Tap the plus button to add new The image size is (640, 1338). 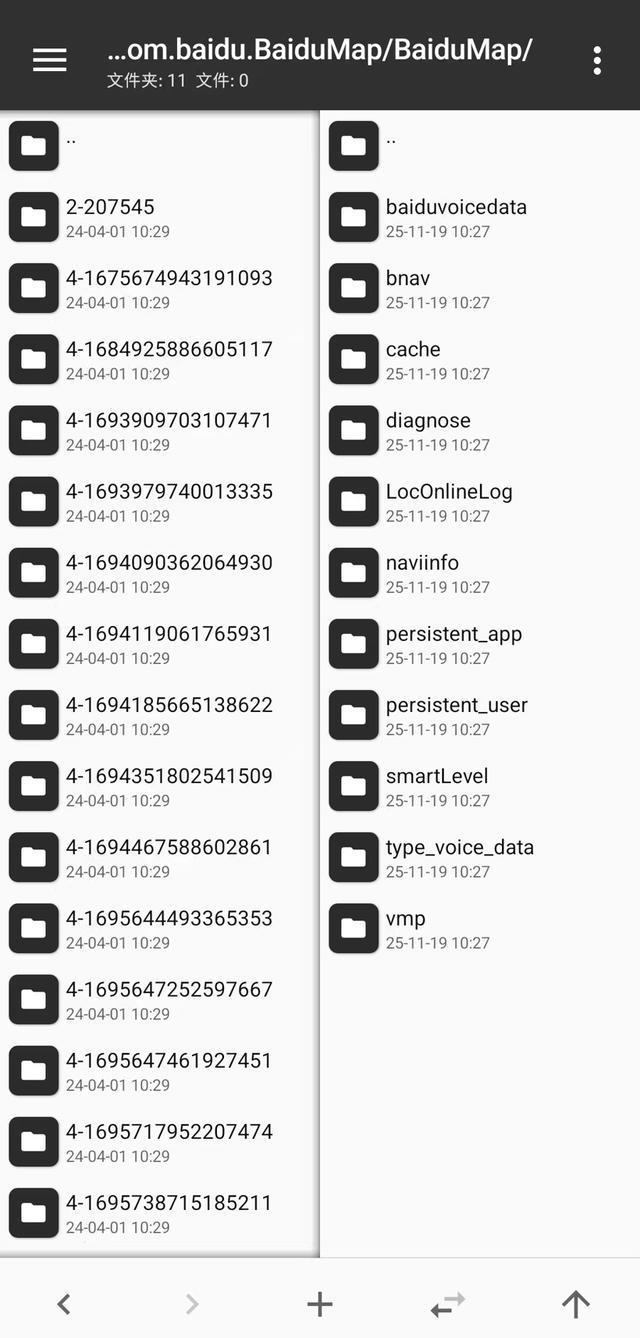pos(320,1304)
